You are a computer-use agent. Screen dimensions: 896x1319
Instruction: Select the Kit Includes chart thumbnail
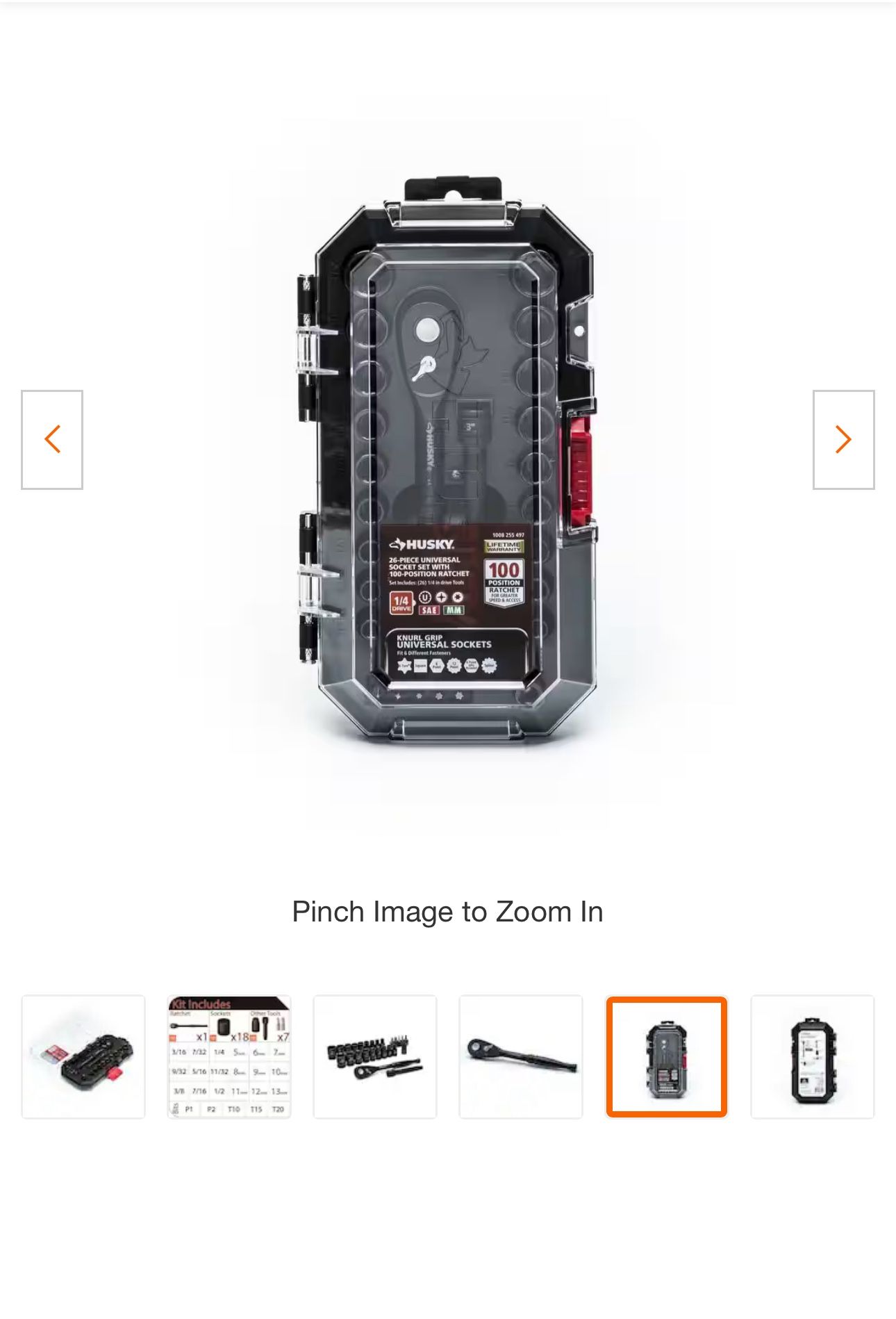click(x=229, y=1056)
